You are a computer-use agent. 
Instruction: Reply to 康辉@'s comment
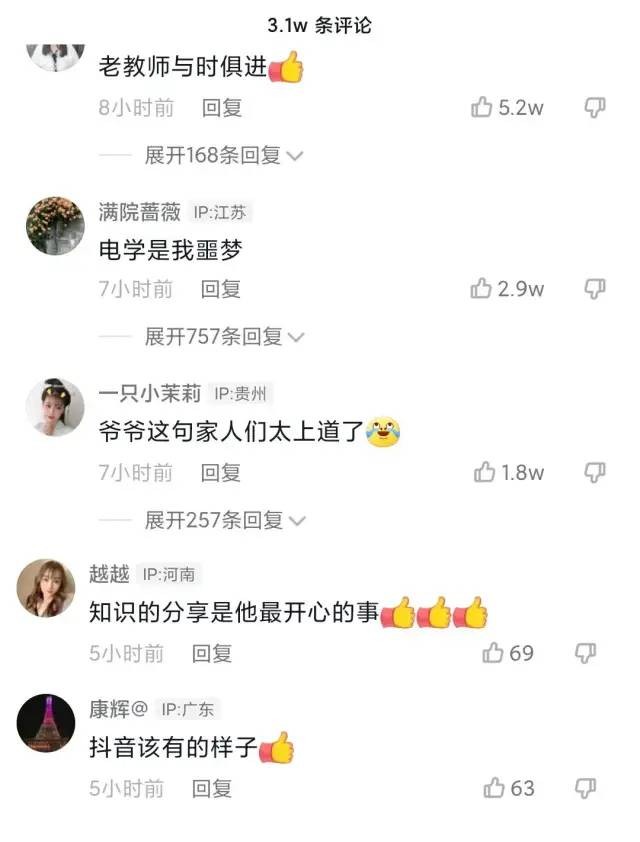pyautogui.click(x=212, y=788)
